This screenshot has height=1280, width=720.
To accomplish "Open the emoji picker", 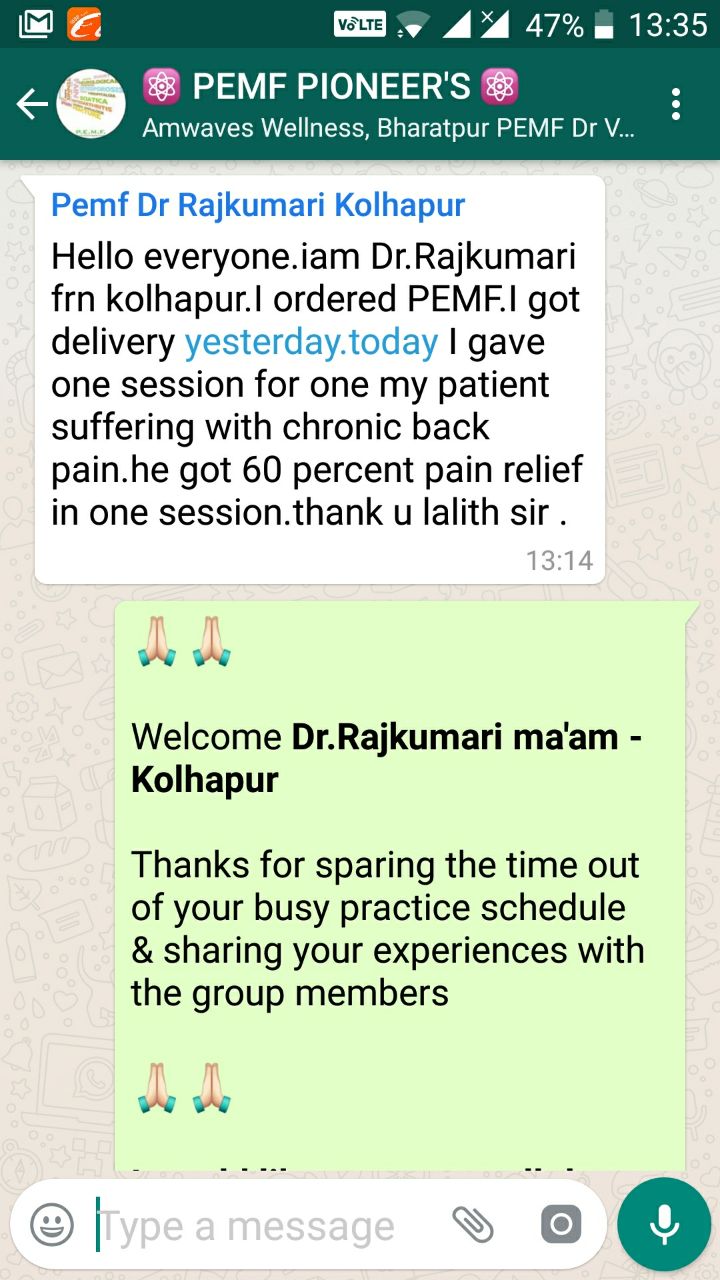I will (51, 1224).
